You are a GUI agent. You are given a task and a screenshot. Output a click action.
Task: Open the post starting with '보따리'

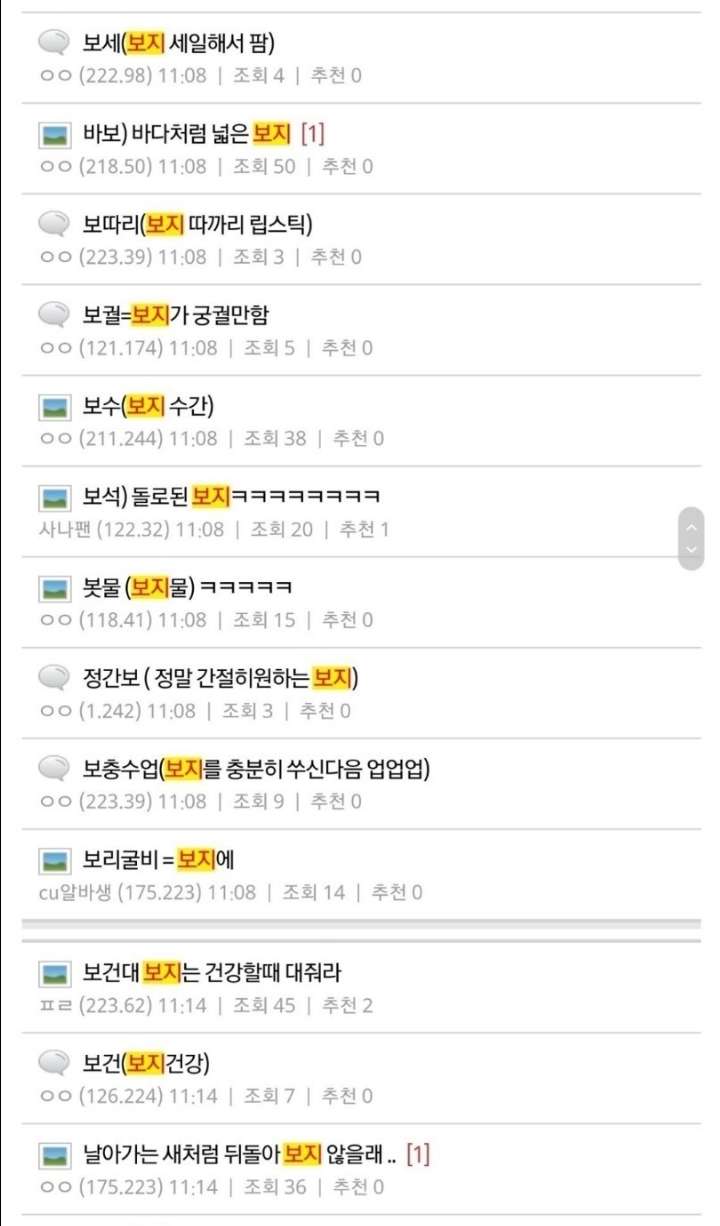click(x=198, y=224)
